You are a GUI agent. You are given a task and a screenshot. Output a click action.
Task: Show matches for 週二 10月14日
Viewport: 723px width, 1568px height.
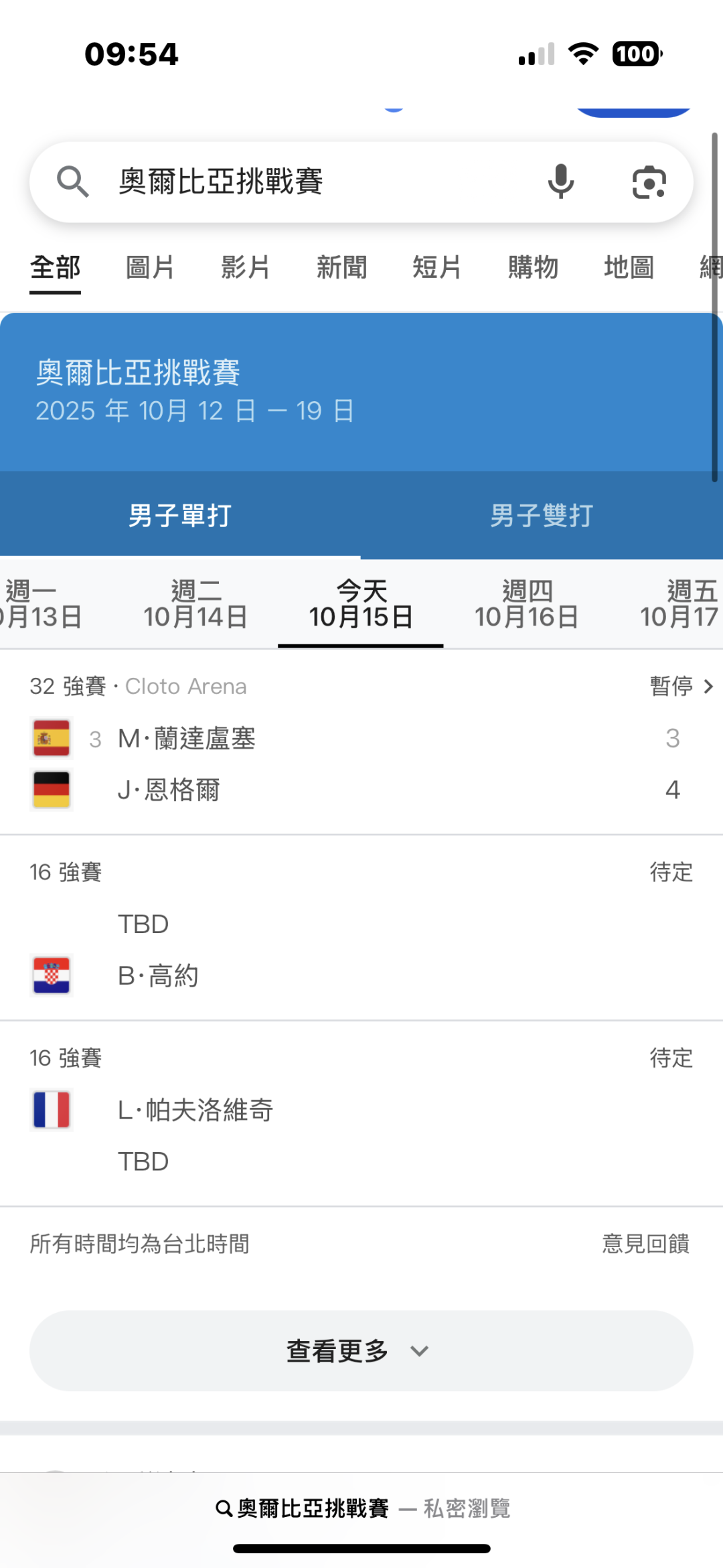pos(195,604)
